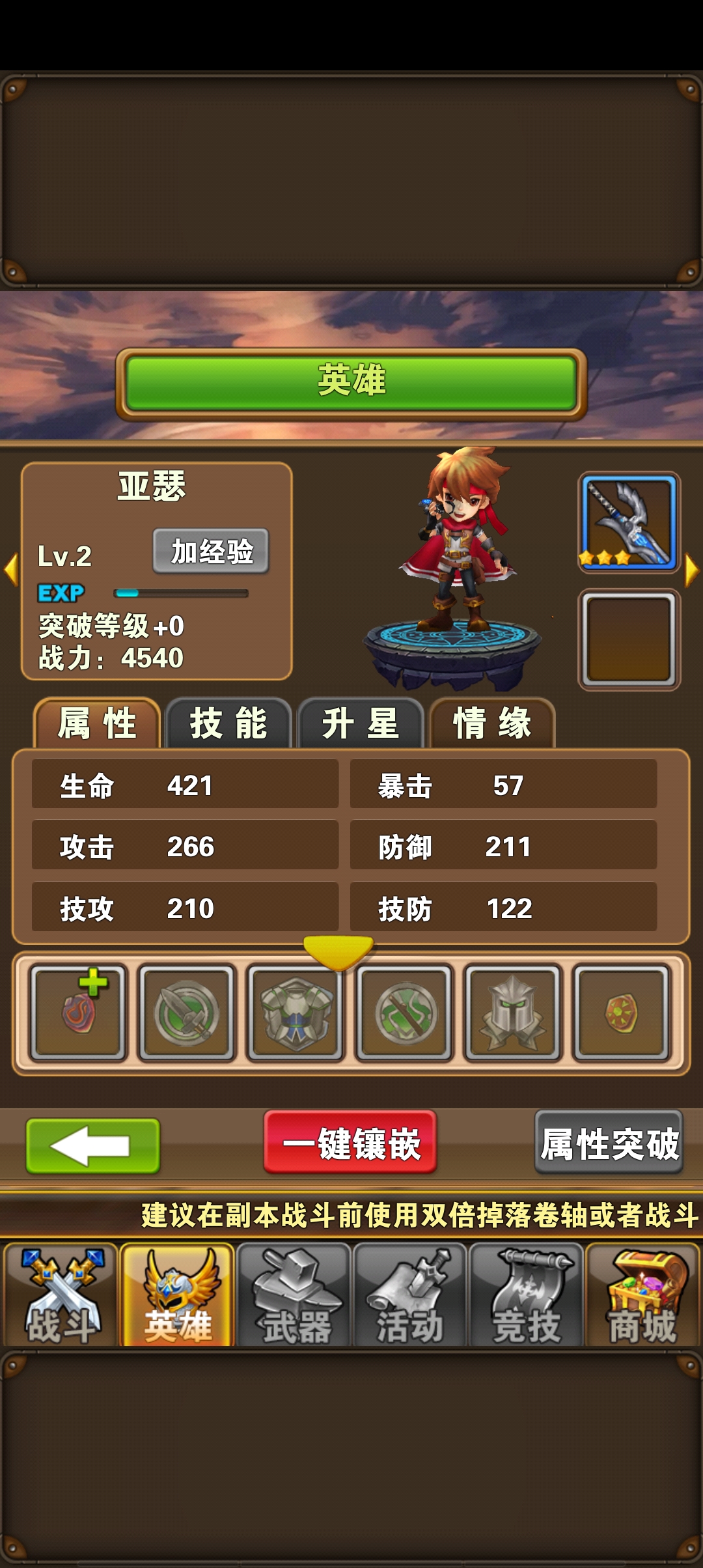
Task: Open 属性突破 attribute breakthrough
Action: pos(609,1142)
